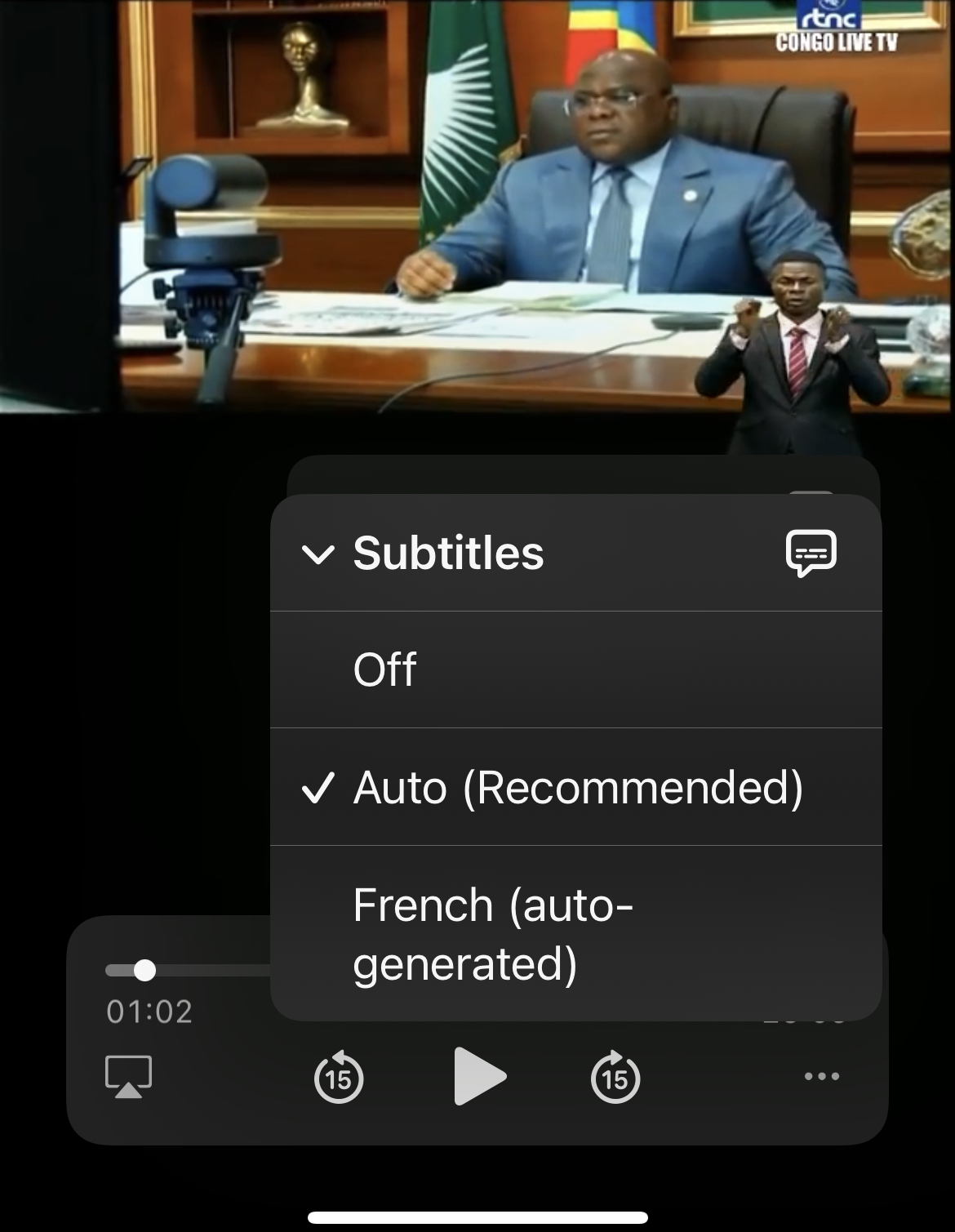Turn subtitles Off
This screenshot has width=955, height=1232.
[x=575, y=669]
